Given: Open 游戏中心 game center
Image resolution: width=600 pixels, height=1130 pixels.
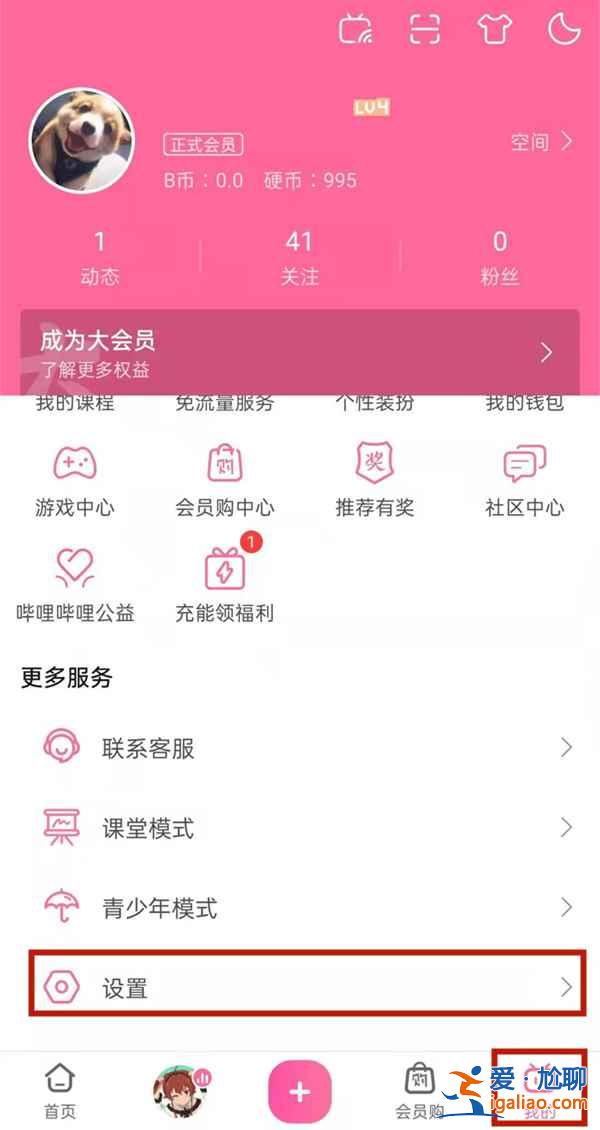Looking at the screenshot, I should click(75, 480).
